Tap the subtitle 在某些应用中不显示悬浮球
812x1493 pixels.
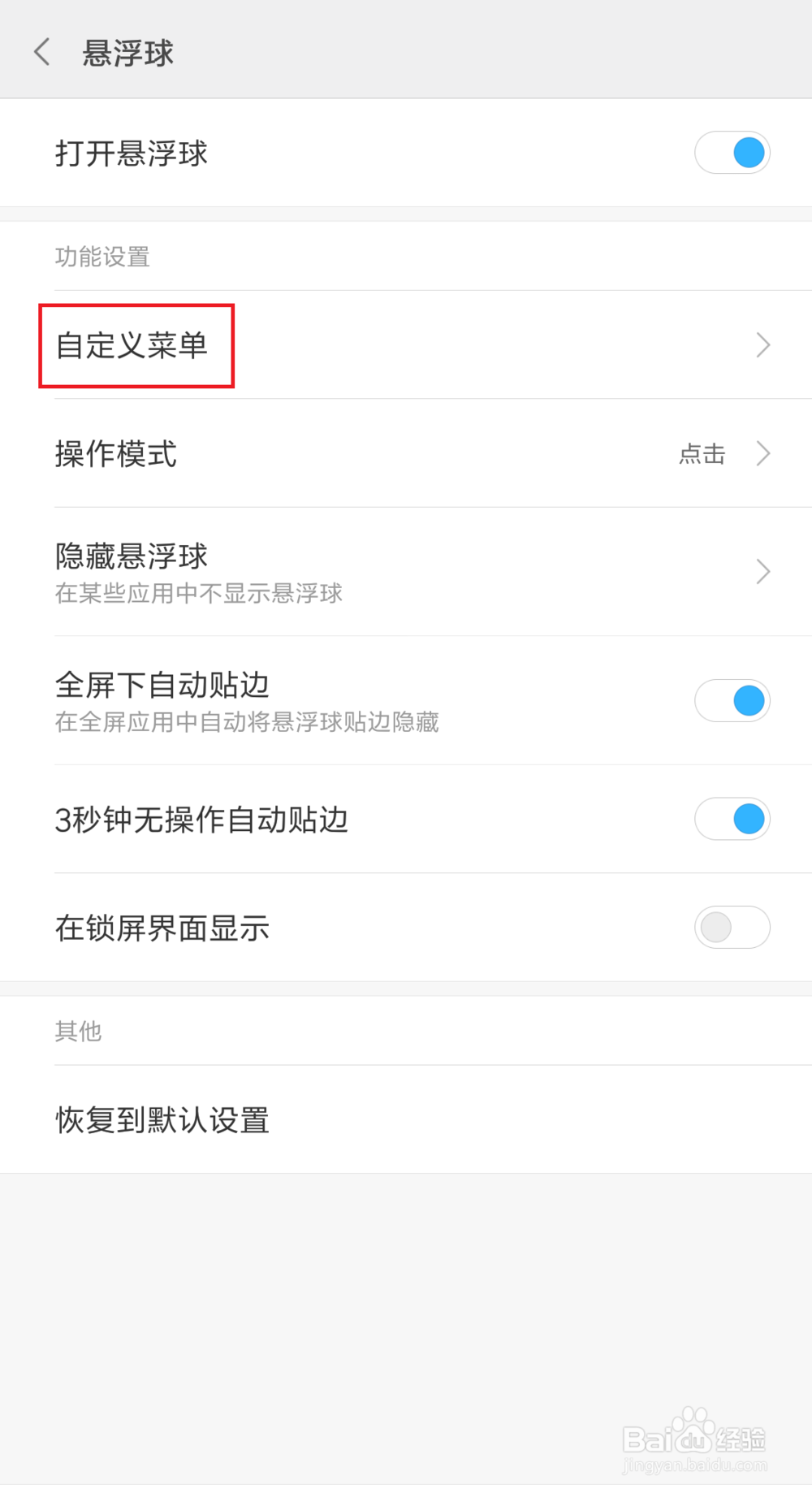pyautogui.click(x=197, y=593)
